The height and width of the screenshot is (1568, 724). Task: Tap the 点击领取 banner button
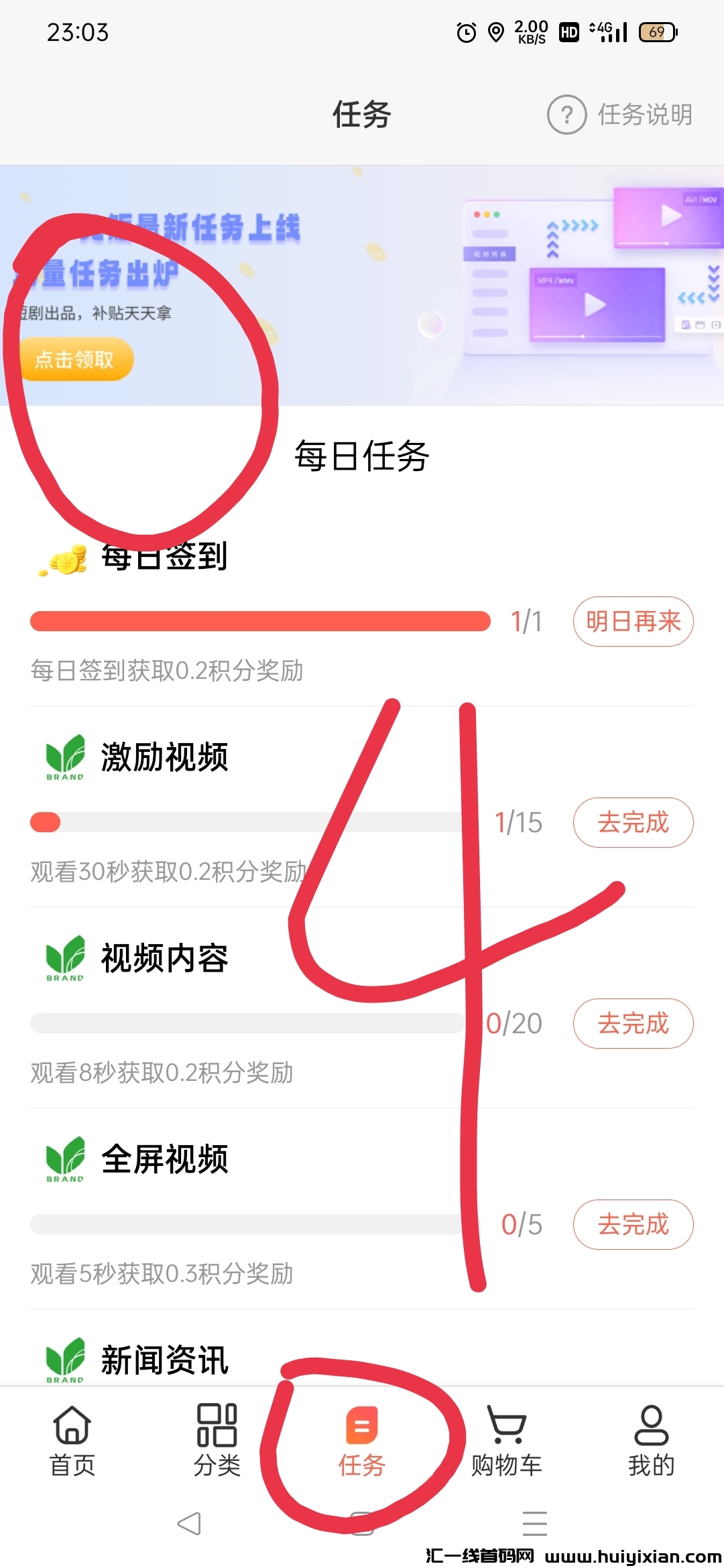75,360
